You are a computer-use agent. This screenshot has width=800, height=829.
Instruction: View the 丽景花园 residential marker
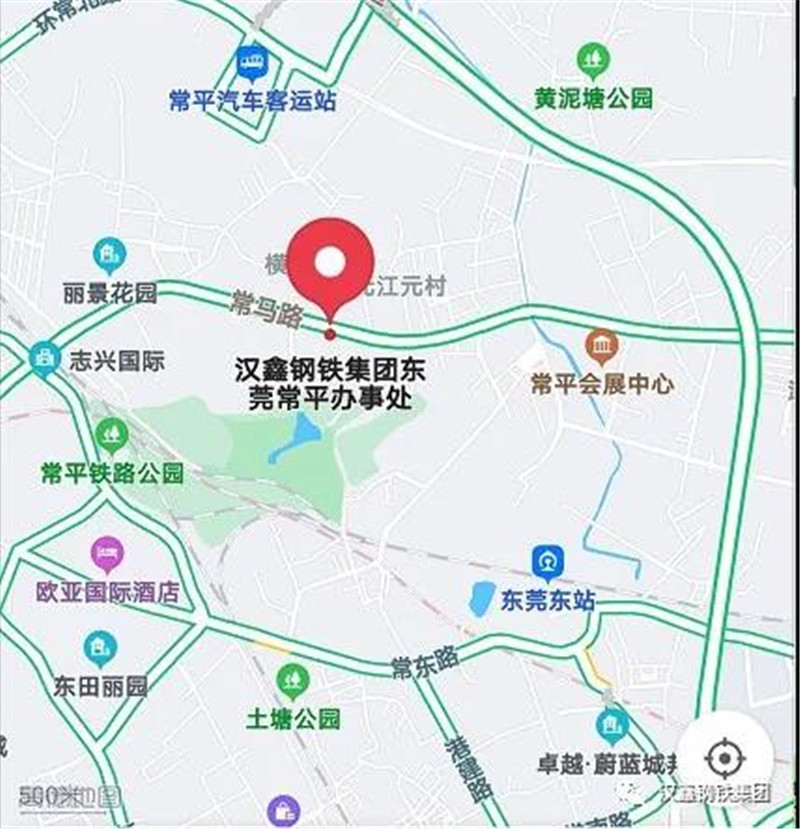tap(109, 256)
